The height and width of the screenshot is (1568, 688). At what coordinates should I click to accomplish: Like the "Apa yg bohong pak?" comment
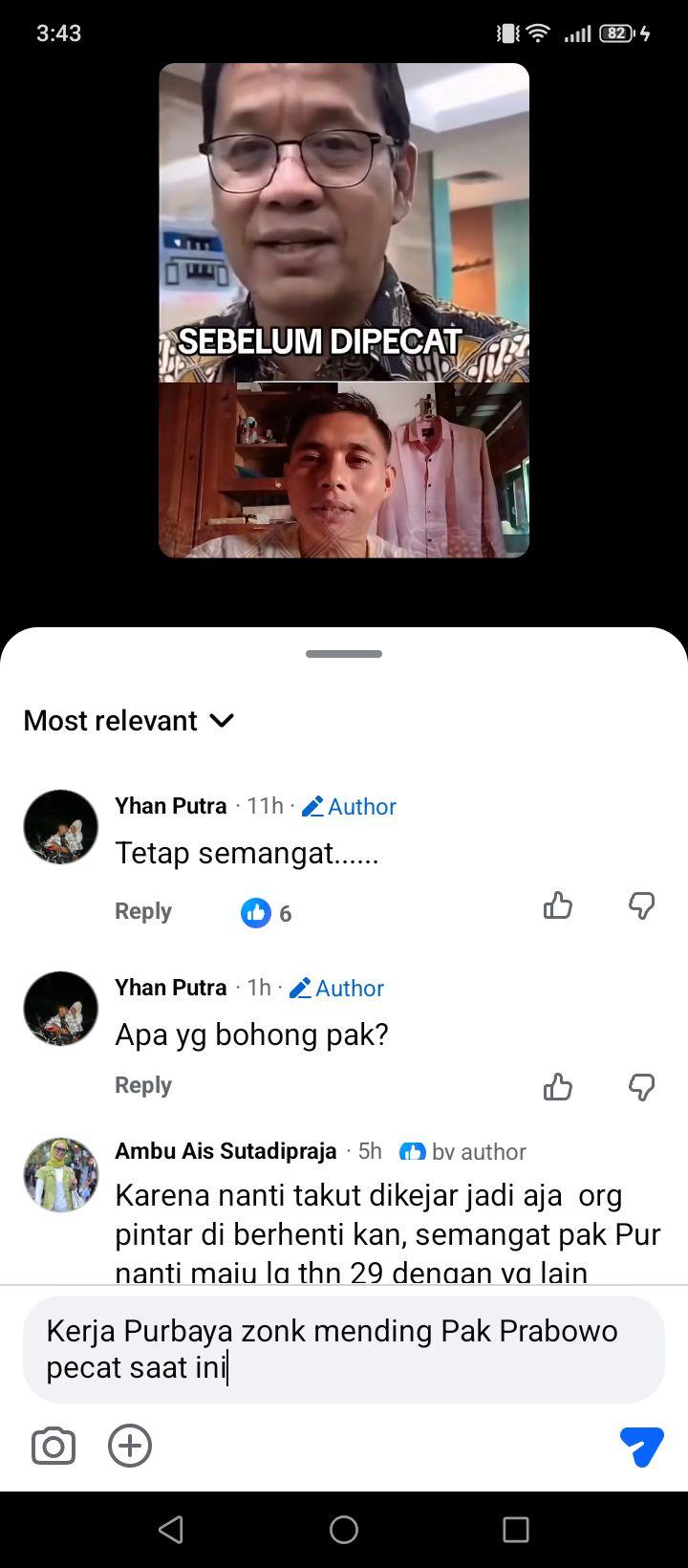558,1087
